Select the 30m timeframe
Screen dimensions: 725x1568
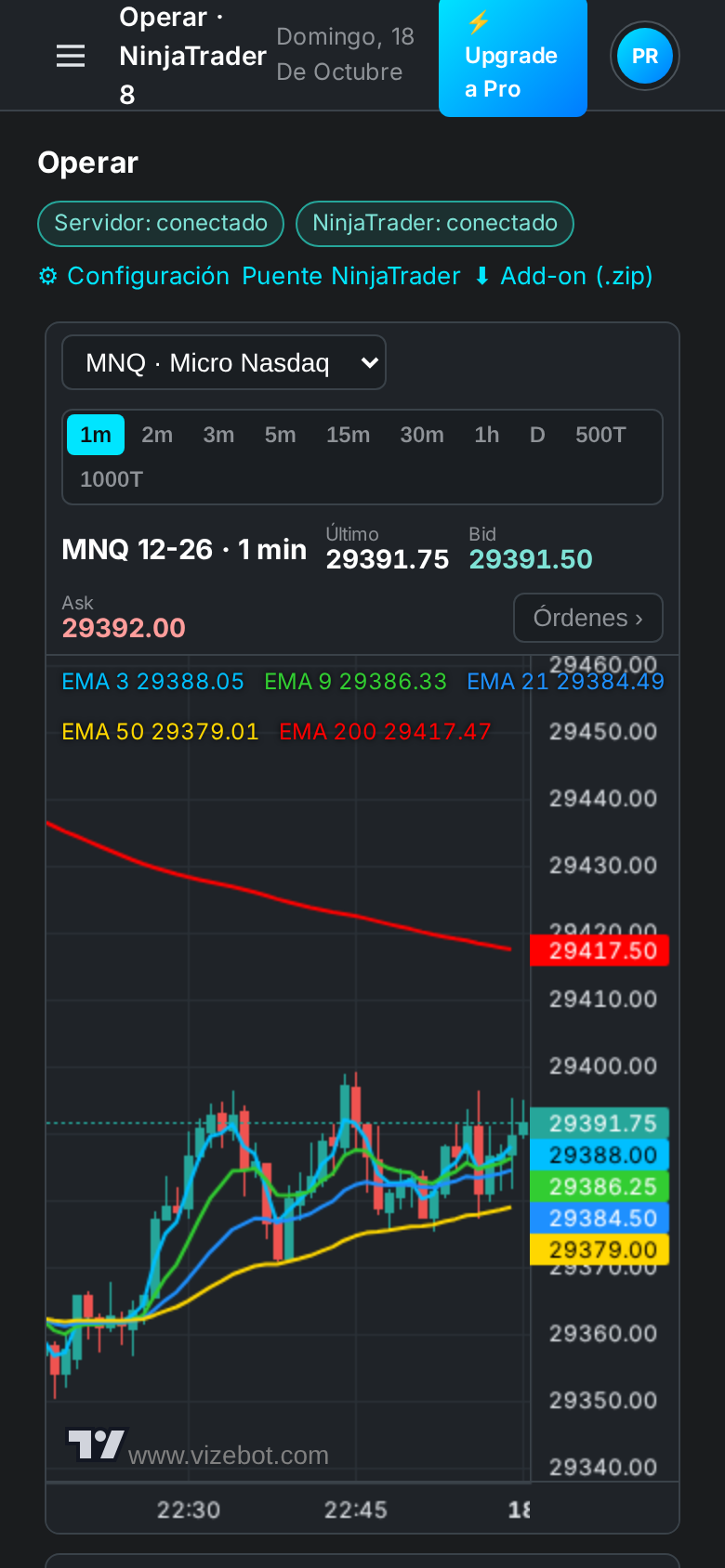[x=422, y=435]
